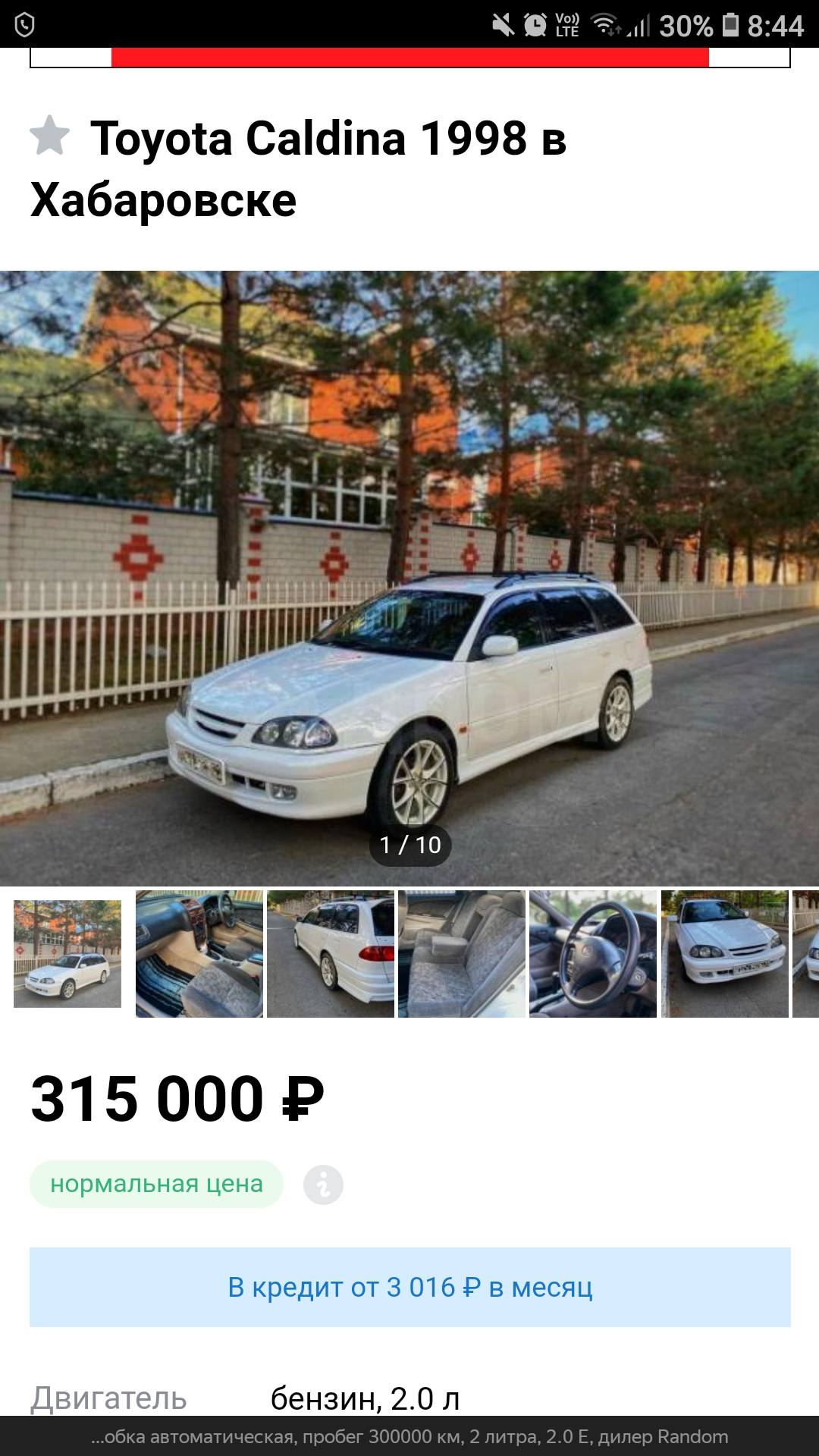Open the credit offer from 3 016 ₽ monthly
The width and height of the screenshot is (819, 1456).
pos(409,1288)
